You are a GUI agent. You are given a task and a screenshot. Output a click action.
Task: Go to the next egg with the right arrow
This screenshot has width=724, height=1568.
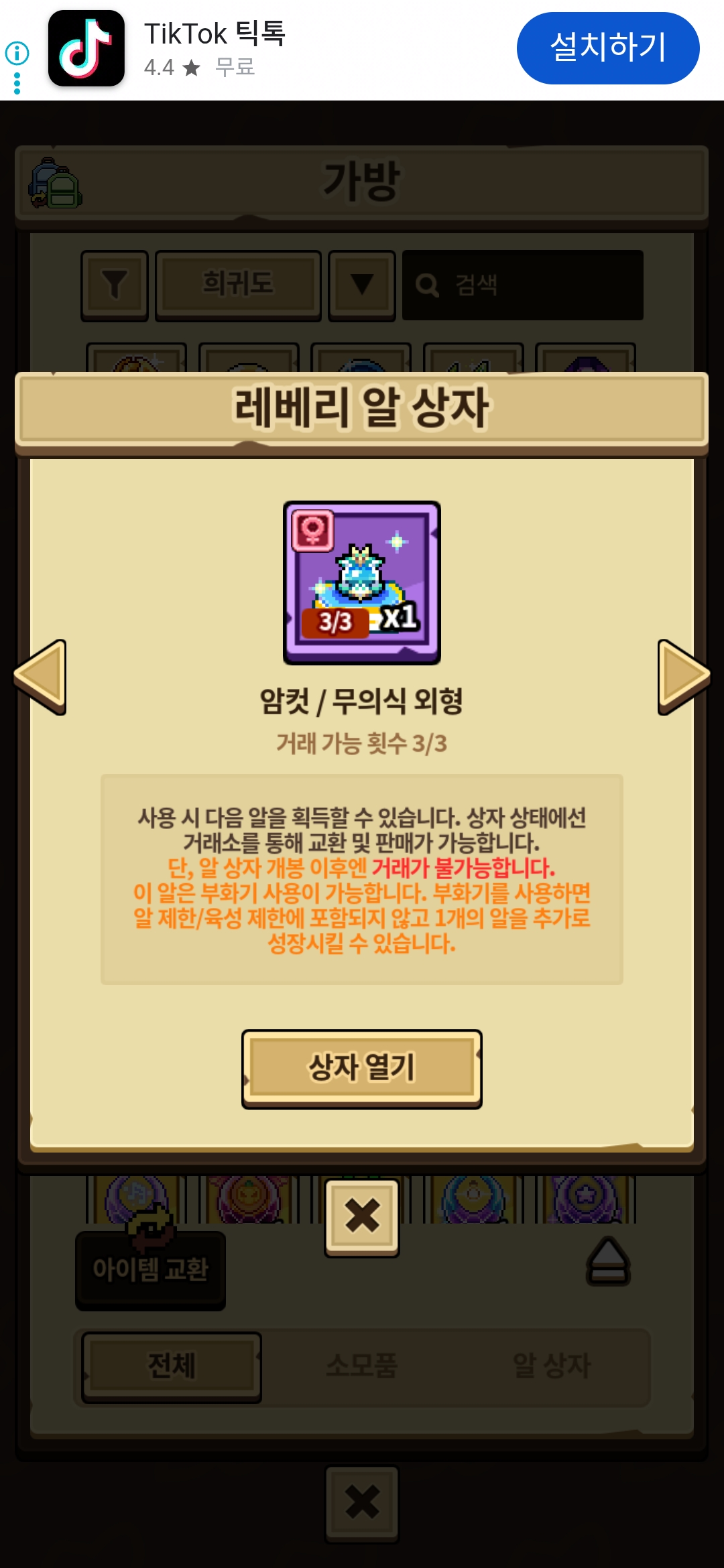[682, 677]
